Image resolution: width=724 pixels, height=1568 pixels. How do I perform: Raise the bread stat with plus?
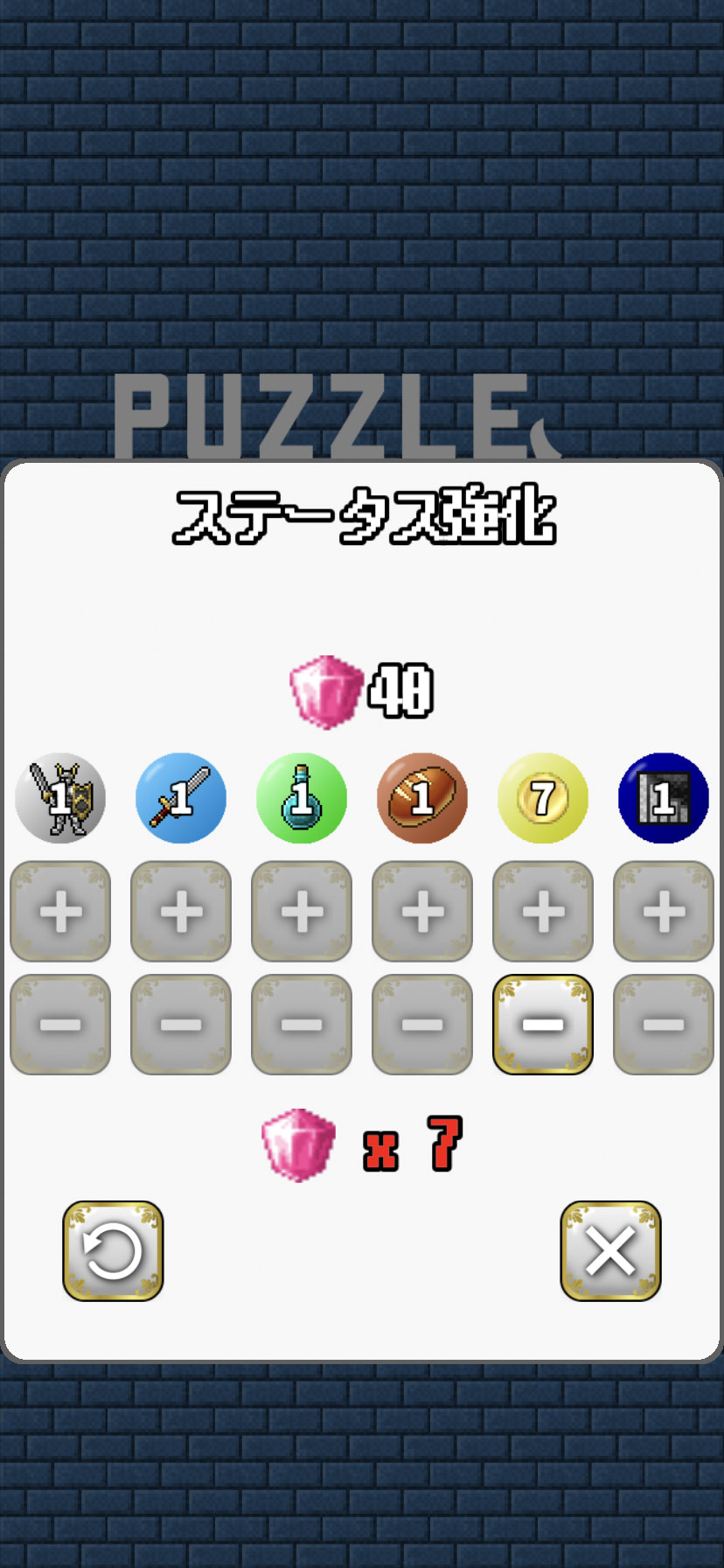point(422,911)
